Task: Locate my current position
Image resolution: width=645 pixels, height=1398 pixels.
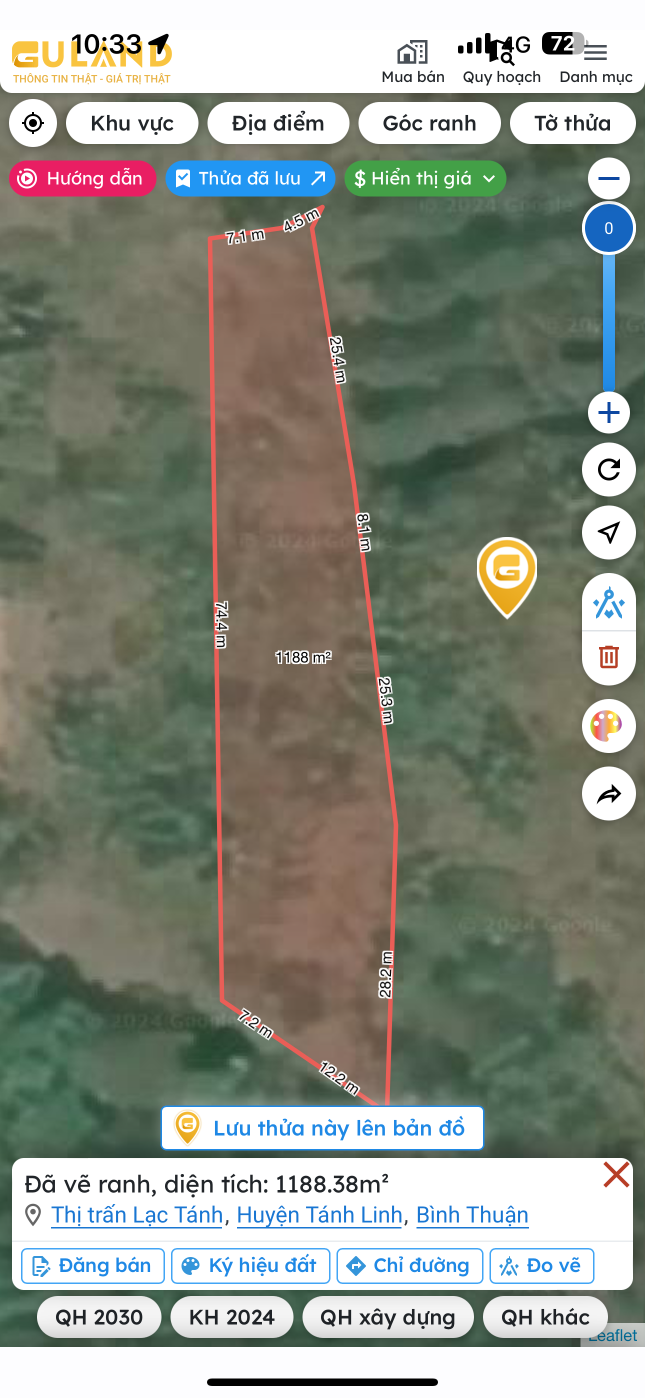Action: [x=33, y=123]
